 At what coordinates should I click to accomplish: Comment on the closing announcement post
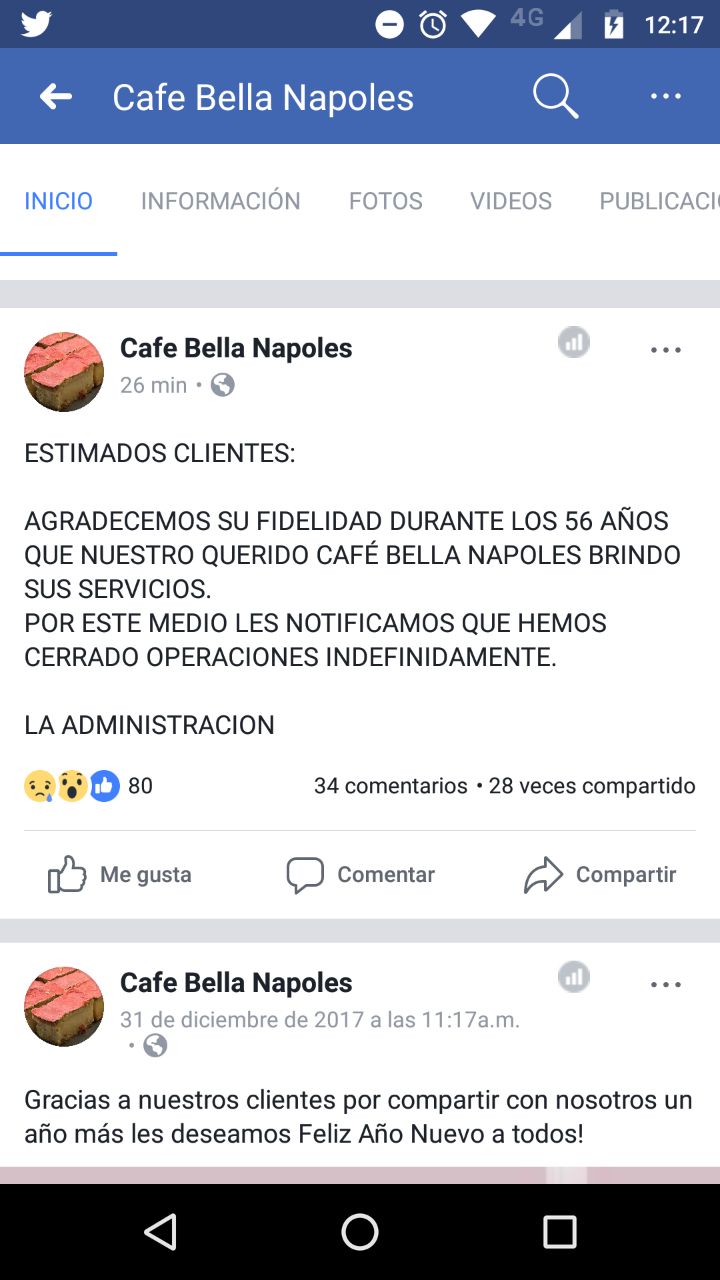(361, 875)
